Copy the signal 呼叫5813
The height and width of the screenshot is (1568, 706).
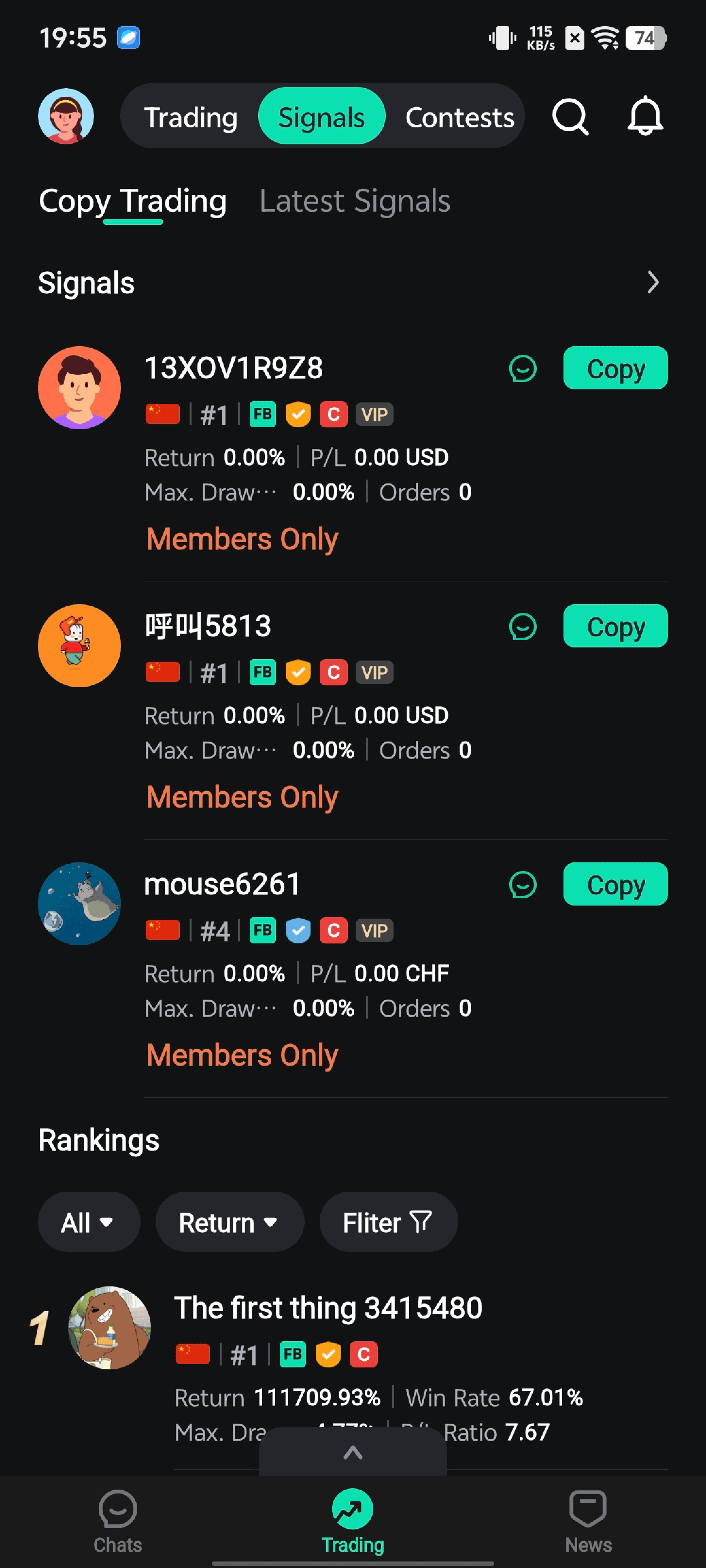pos(615,626)
